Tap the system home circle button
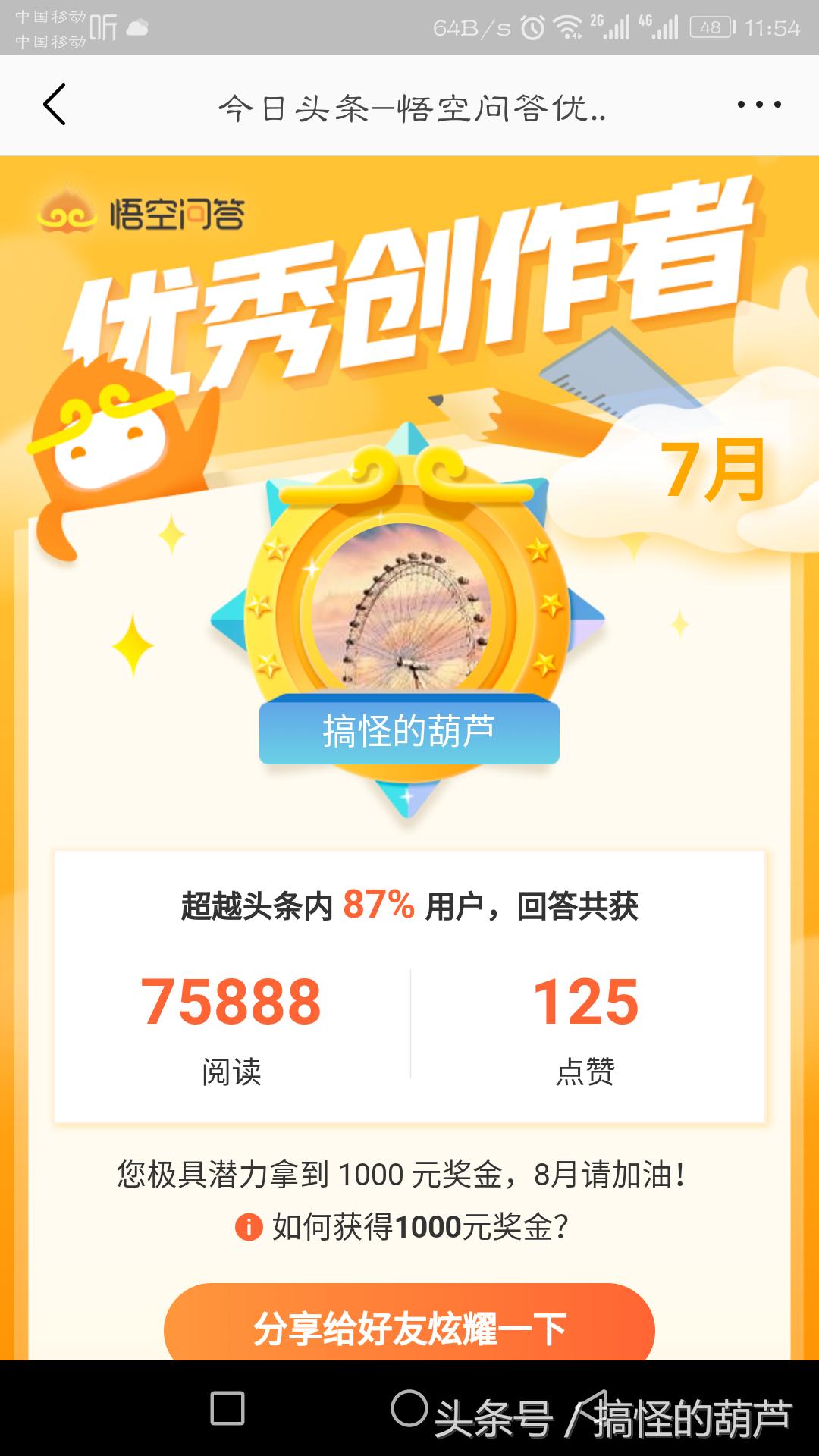Viewport: 819px width, 1456px height. coord(409,1408)
